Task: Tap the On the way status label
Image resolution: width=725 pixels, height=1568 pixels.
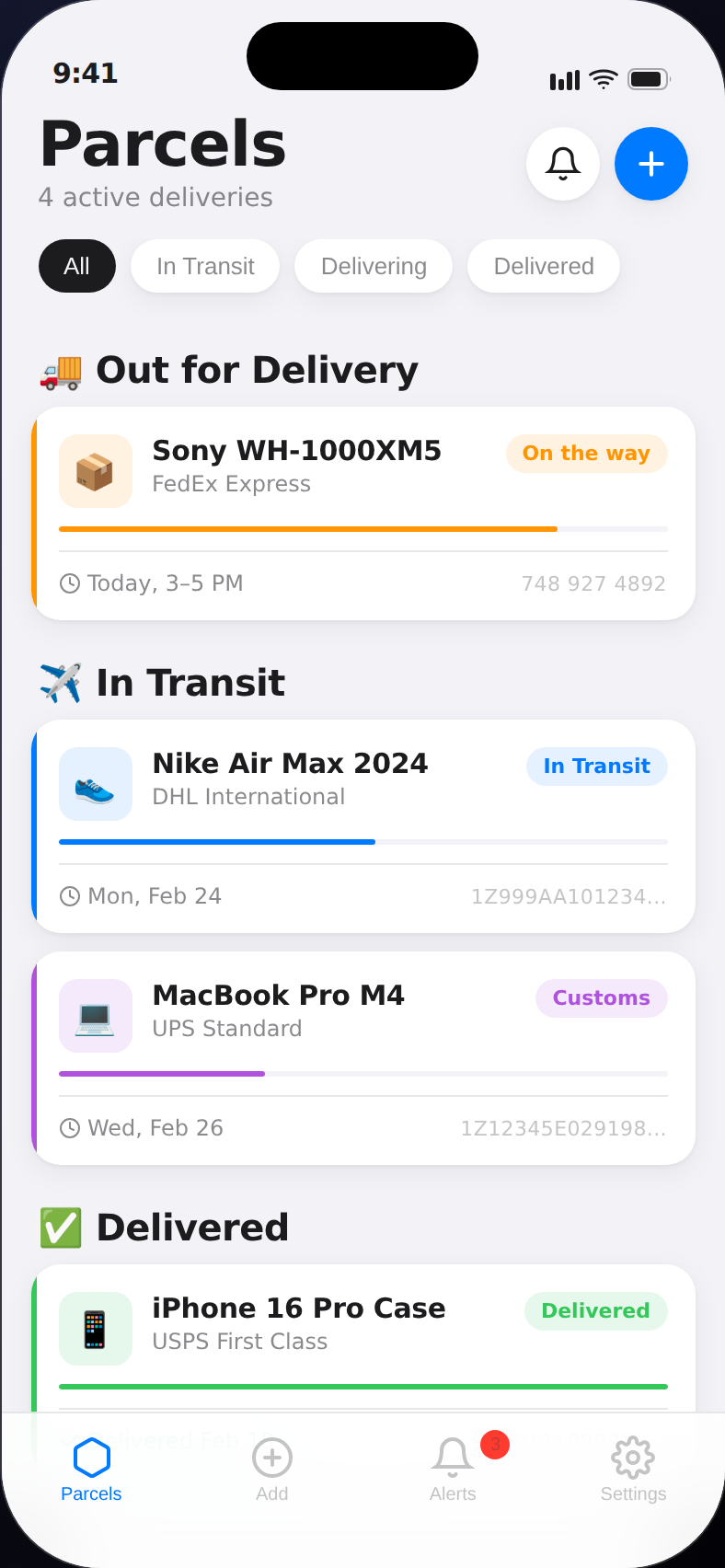Action: click(x=586, y=453)
